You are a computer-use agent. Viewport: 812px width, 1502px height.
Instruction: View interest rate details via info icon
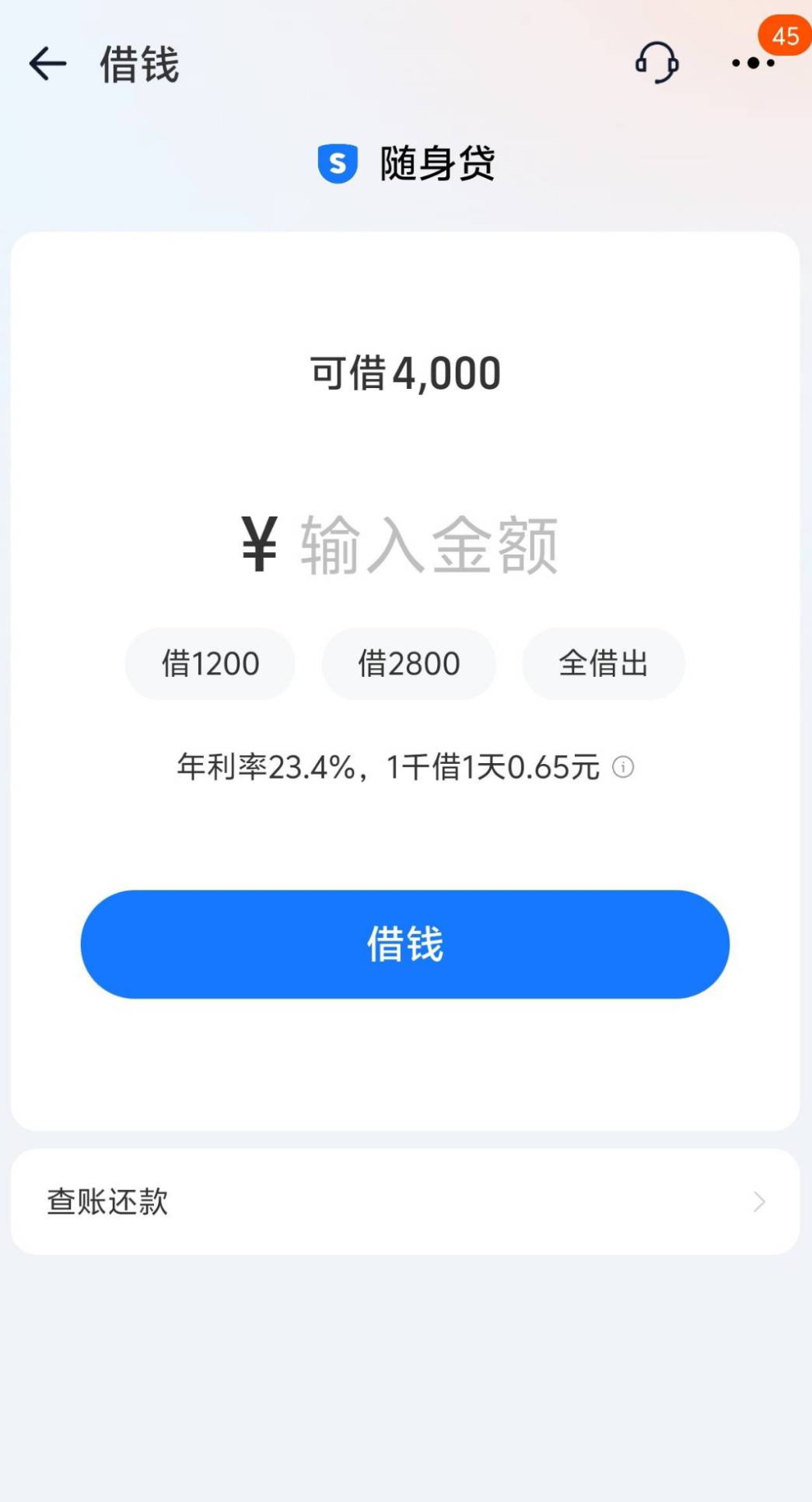pyautogui.click(x=623, y=767)
